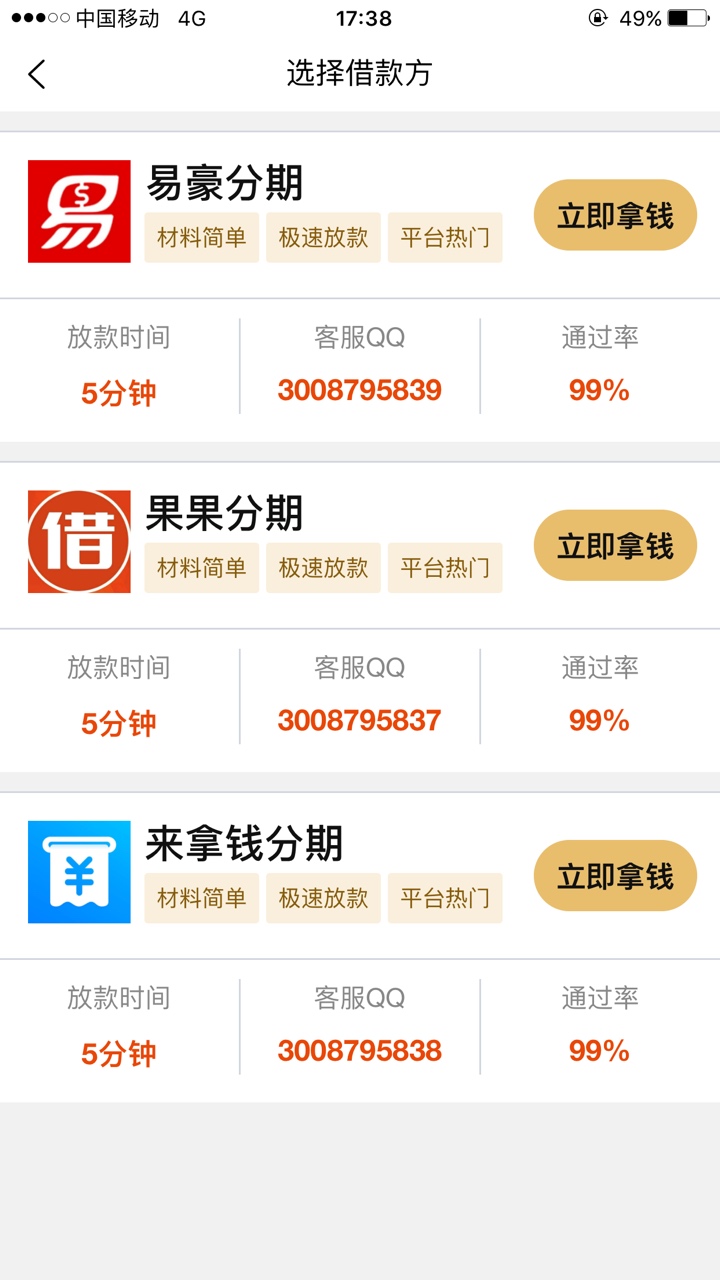Tap 立即拿钱 for 果果分期
720x1280 pixels.
[x=615, y=545]
